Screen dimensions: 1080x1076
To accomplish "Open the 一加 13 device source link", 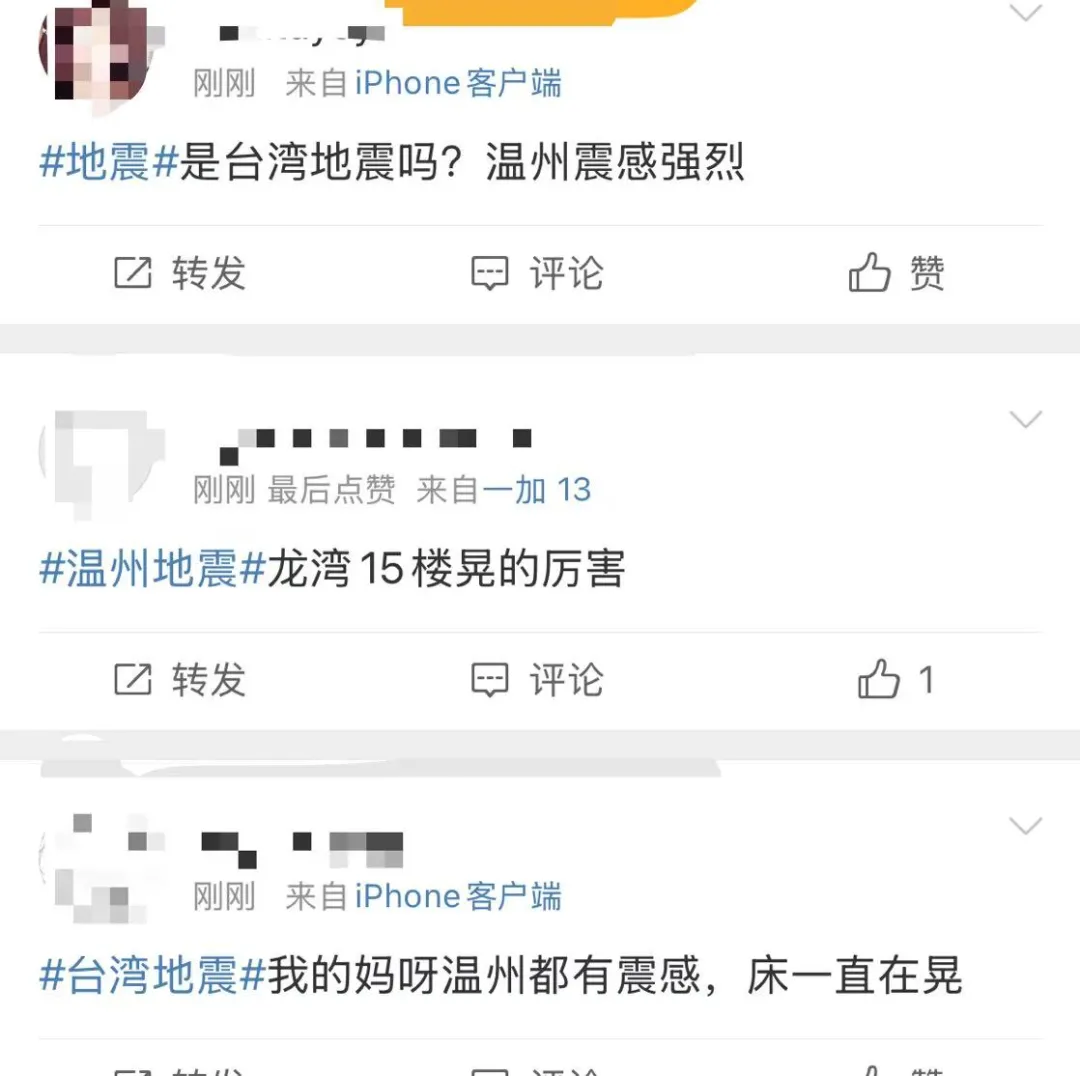I will pyautogui.click(x=537, y=490).
